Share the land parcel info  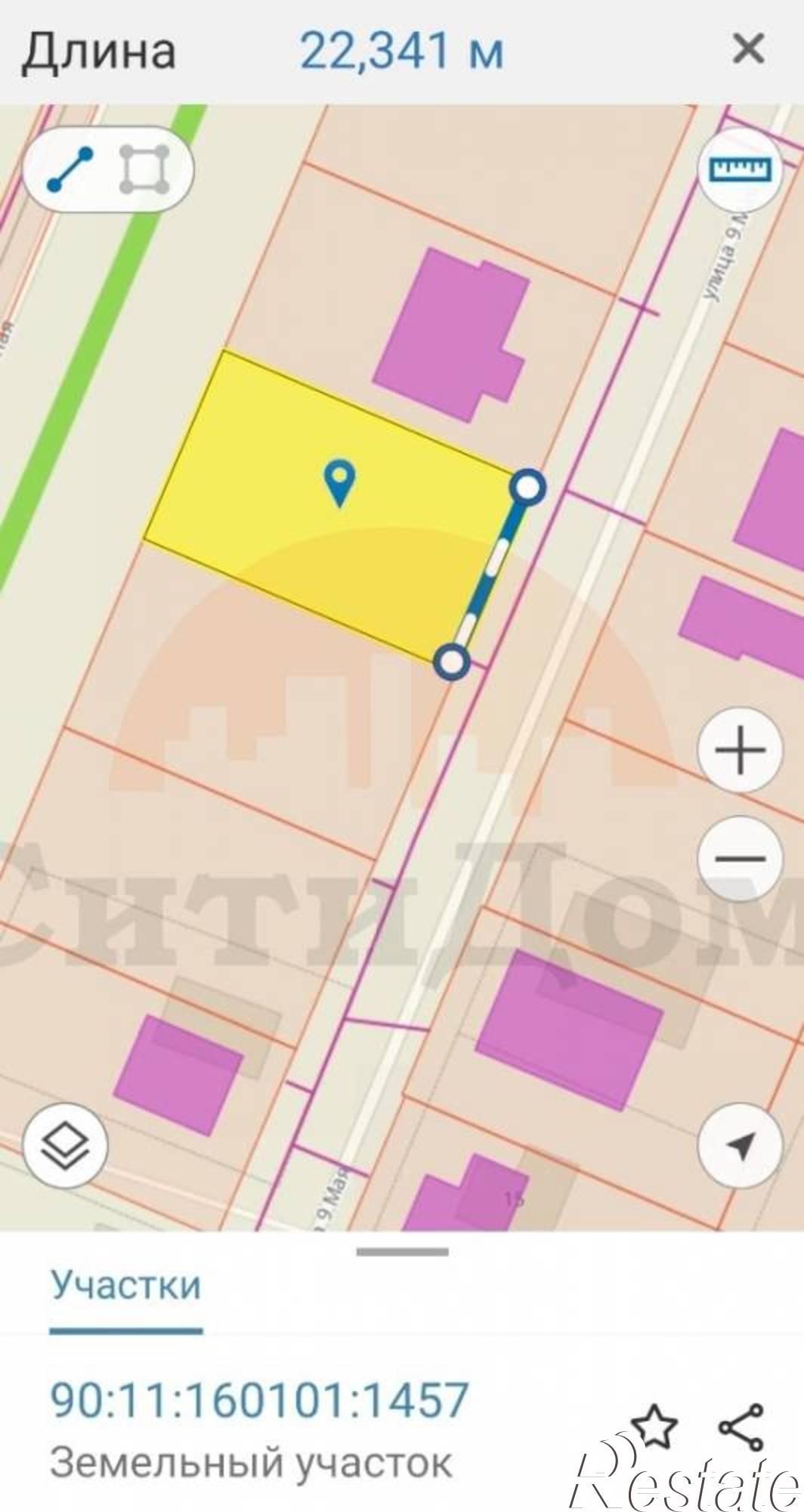click(741, 1425)
